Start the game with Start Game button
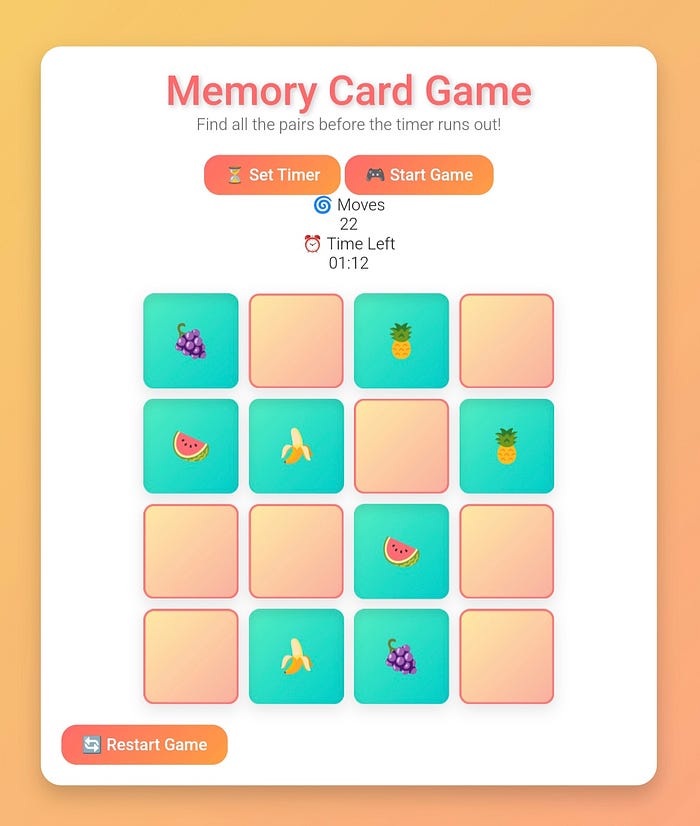This screenshot has height=826, width=700. pos(419,175)
